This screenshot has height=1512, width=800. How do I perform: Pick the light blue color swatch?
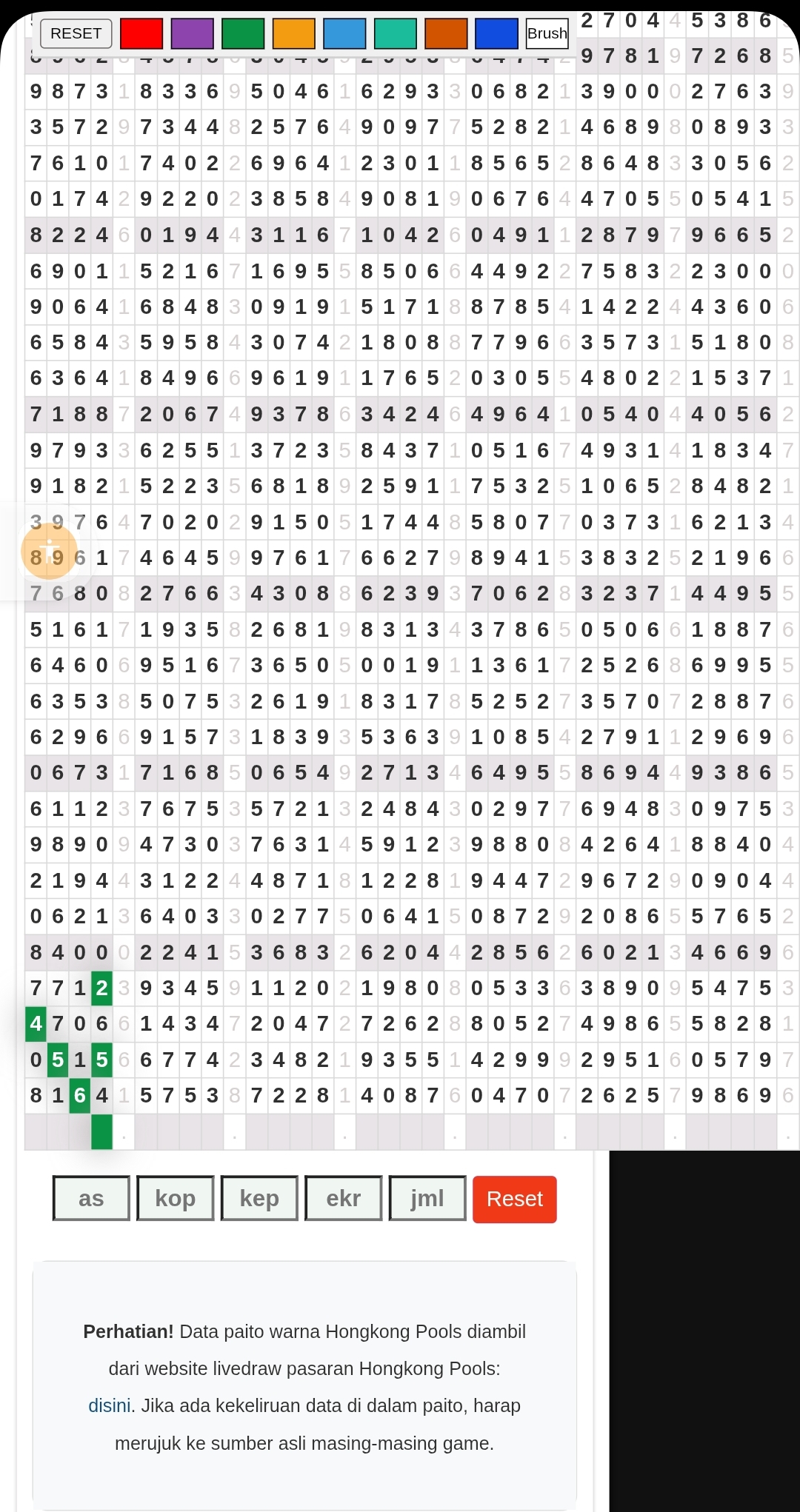[344, 33]
